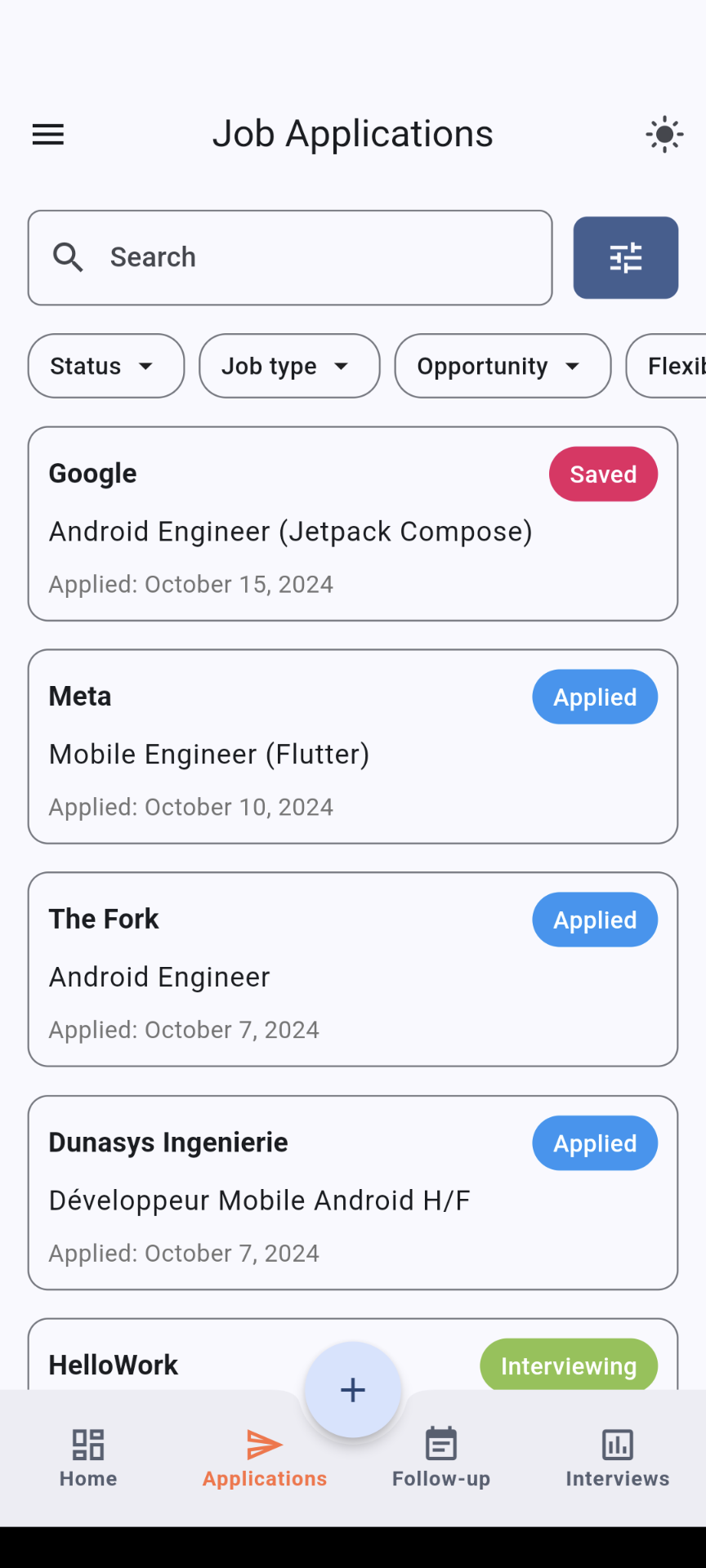Open the navigation drawer menu
The image size is (706, 1568).
tap(47, 134)
